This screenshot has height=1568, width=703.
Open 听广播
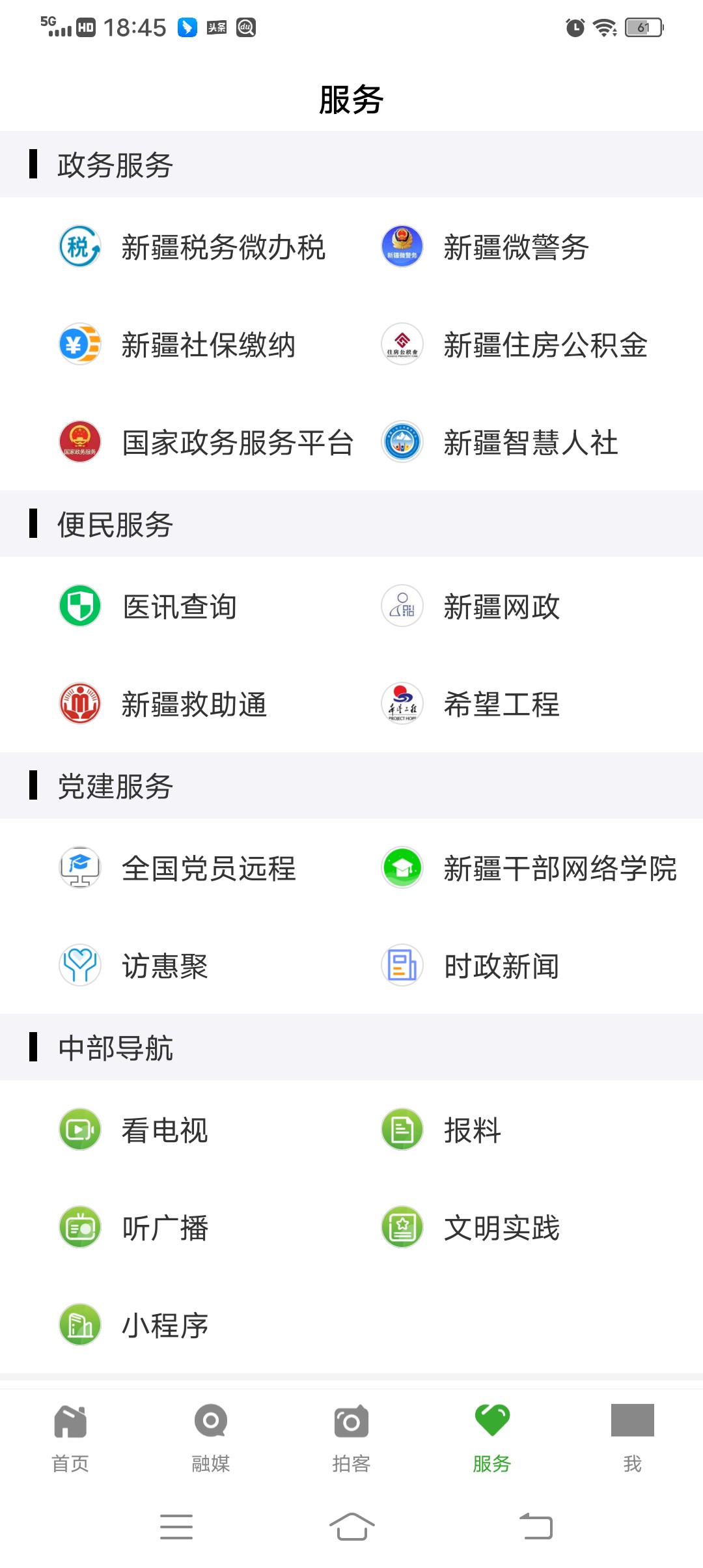point(133,1227)
